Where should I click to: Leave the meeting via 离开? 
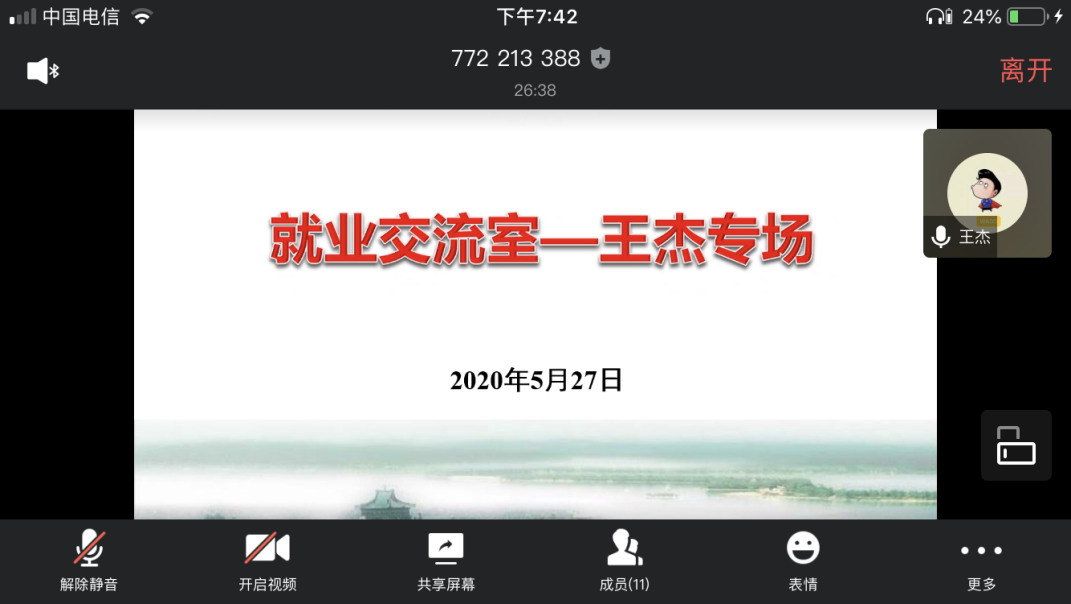coord(1026,71)
